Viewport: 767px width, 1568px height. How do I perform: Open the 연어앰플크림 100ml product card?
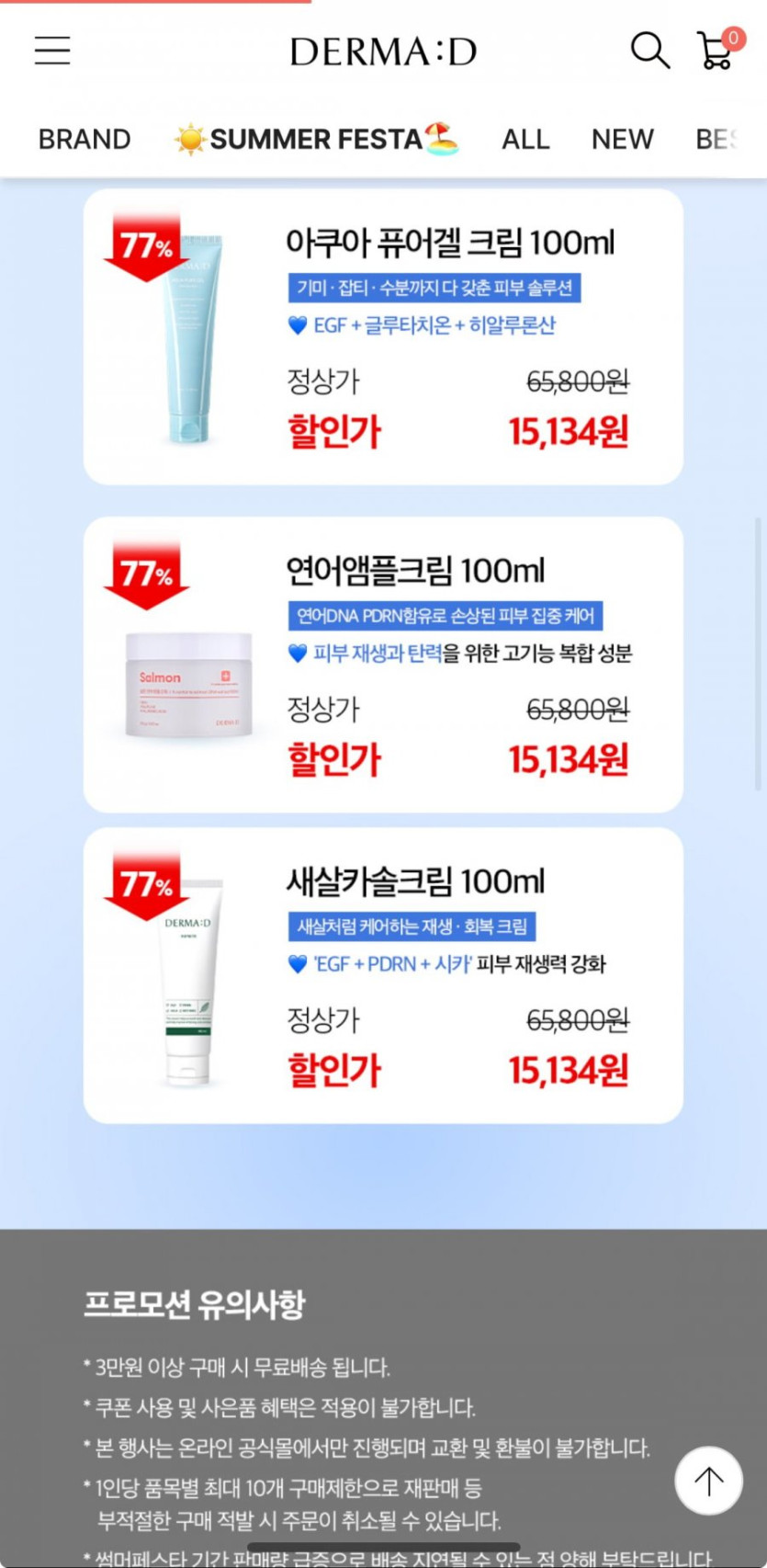pos(383,665)
